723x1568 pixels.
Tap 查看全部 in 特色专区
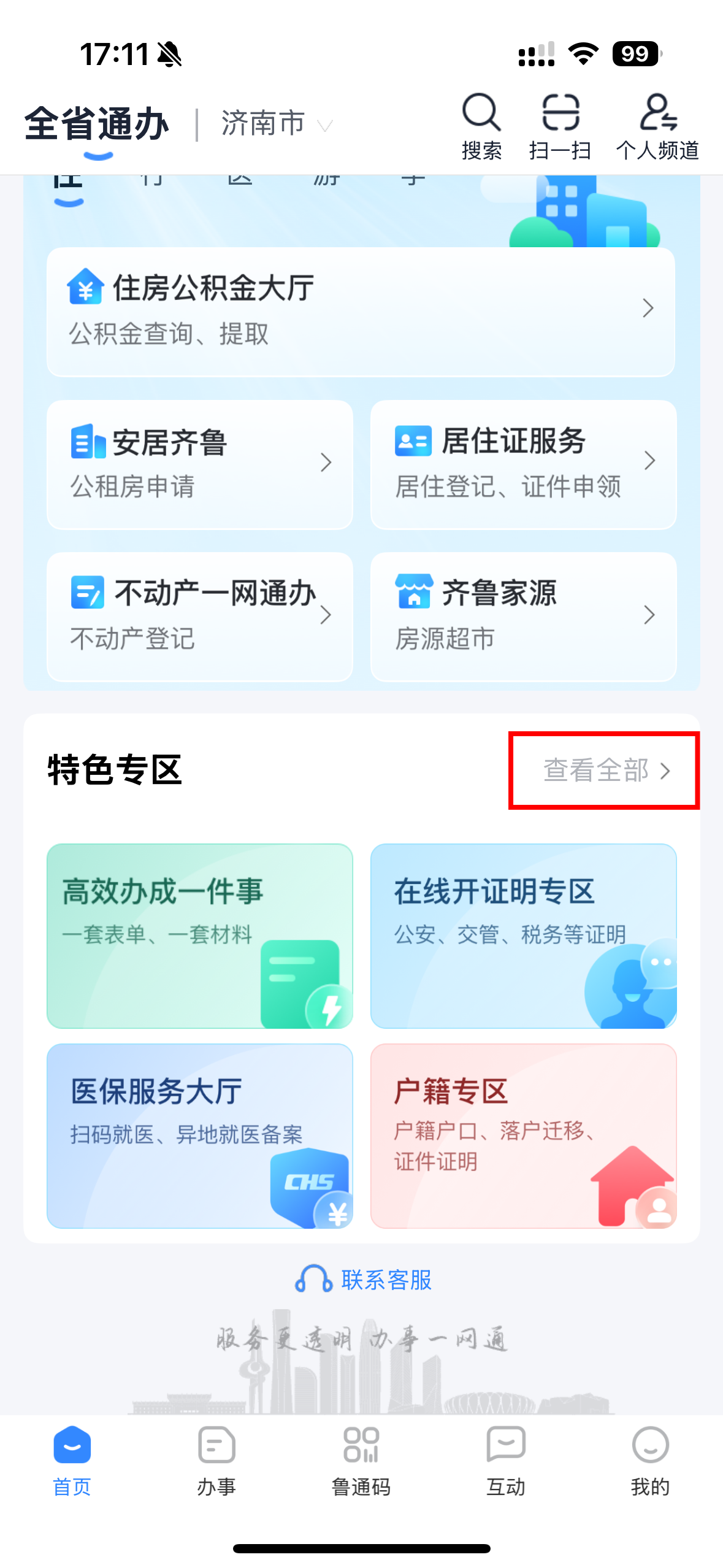(x=604, y=771)
